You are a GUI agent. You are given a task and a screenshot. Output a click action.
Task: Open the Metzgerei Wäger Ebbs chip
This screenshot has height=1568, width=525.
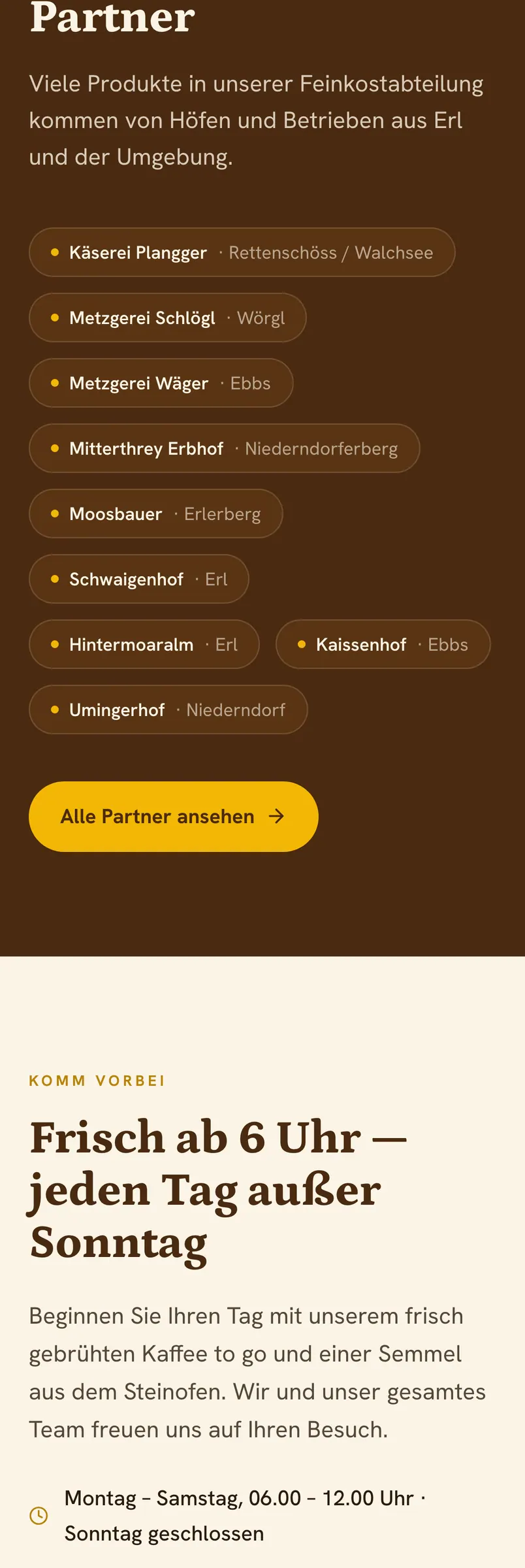[161, 383]
